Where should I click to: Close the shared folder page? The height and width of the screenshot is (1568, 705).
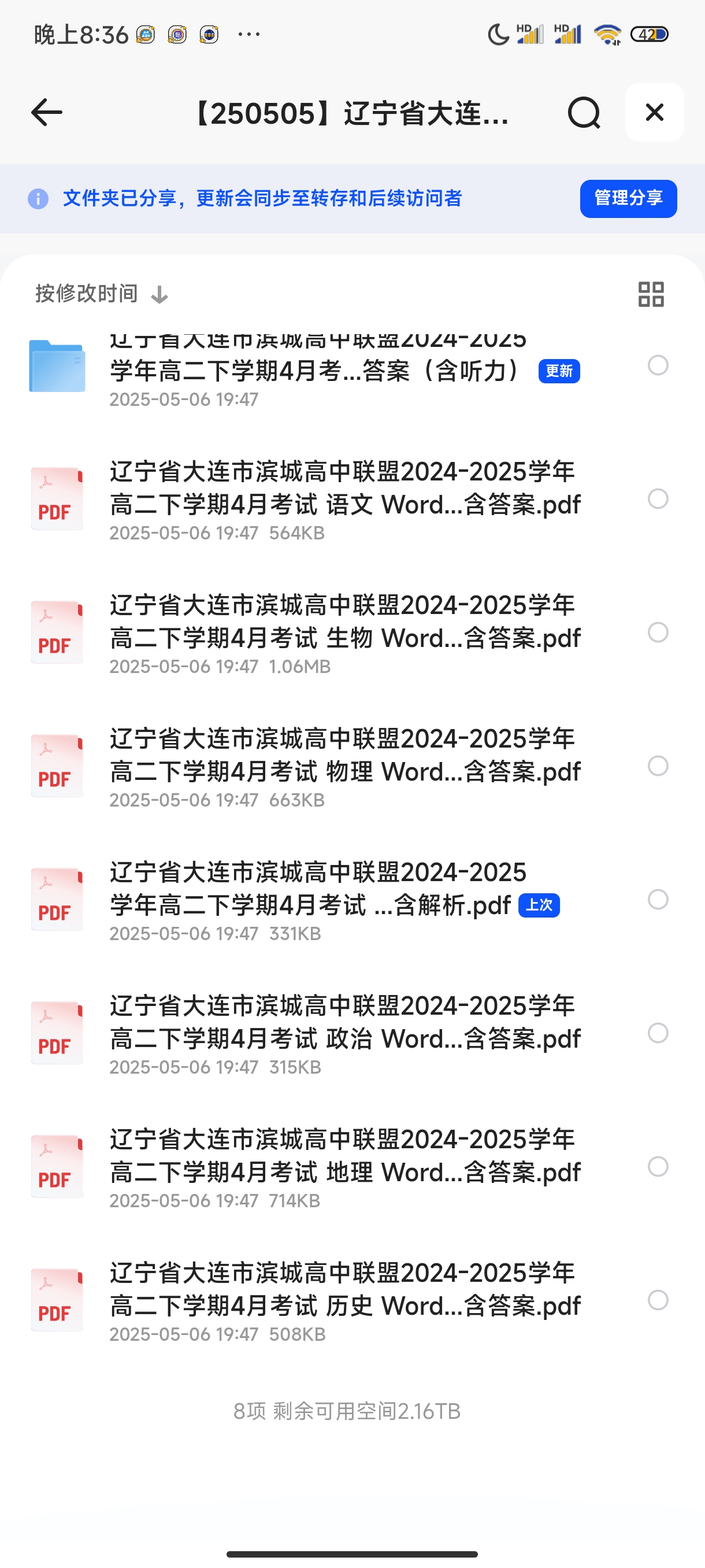click(x=655, y=113)
